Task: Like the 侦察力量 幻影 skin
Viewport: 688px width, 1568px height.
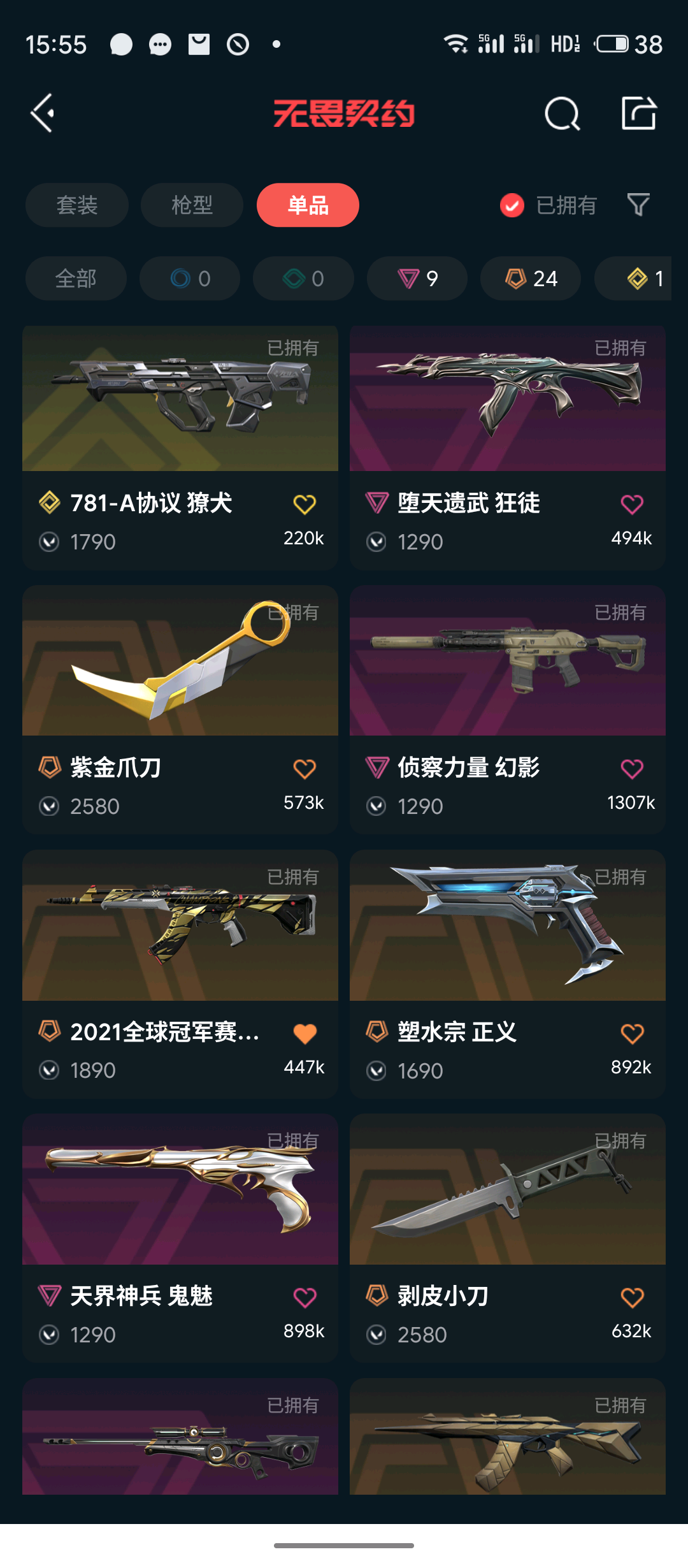Action: click(632, 769)
